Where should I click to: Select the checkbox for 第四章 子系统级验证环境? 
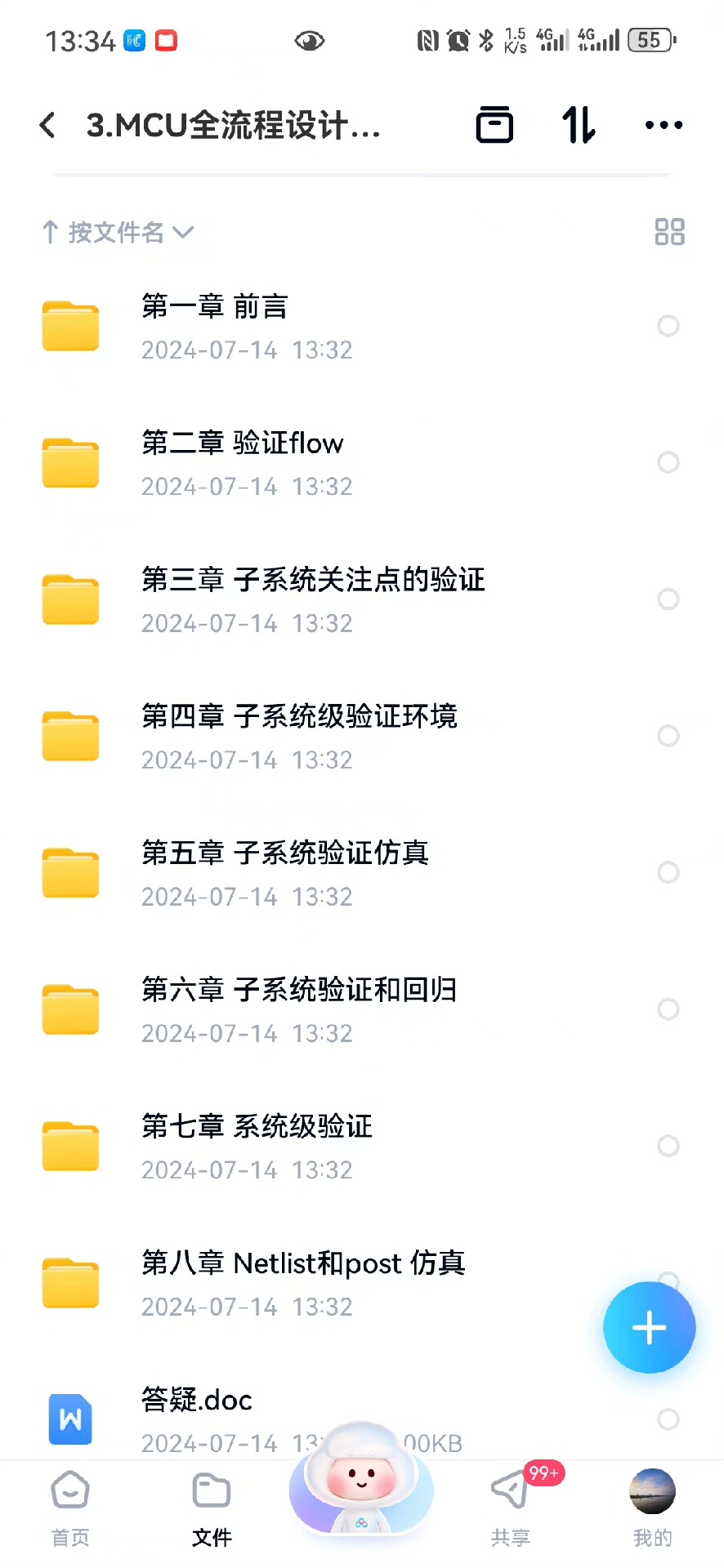[668, 736]
